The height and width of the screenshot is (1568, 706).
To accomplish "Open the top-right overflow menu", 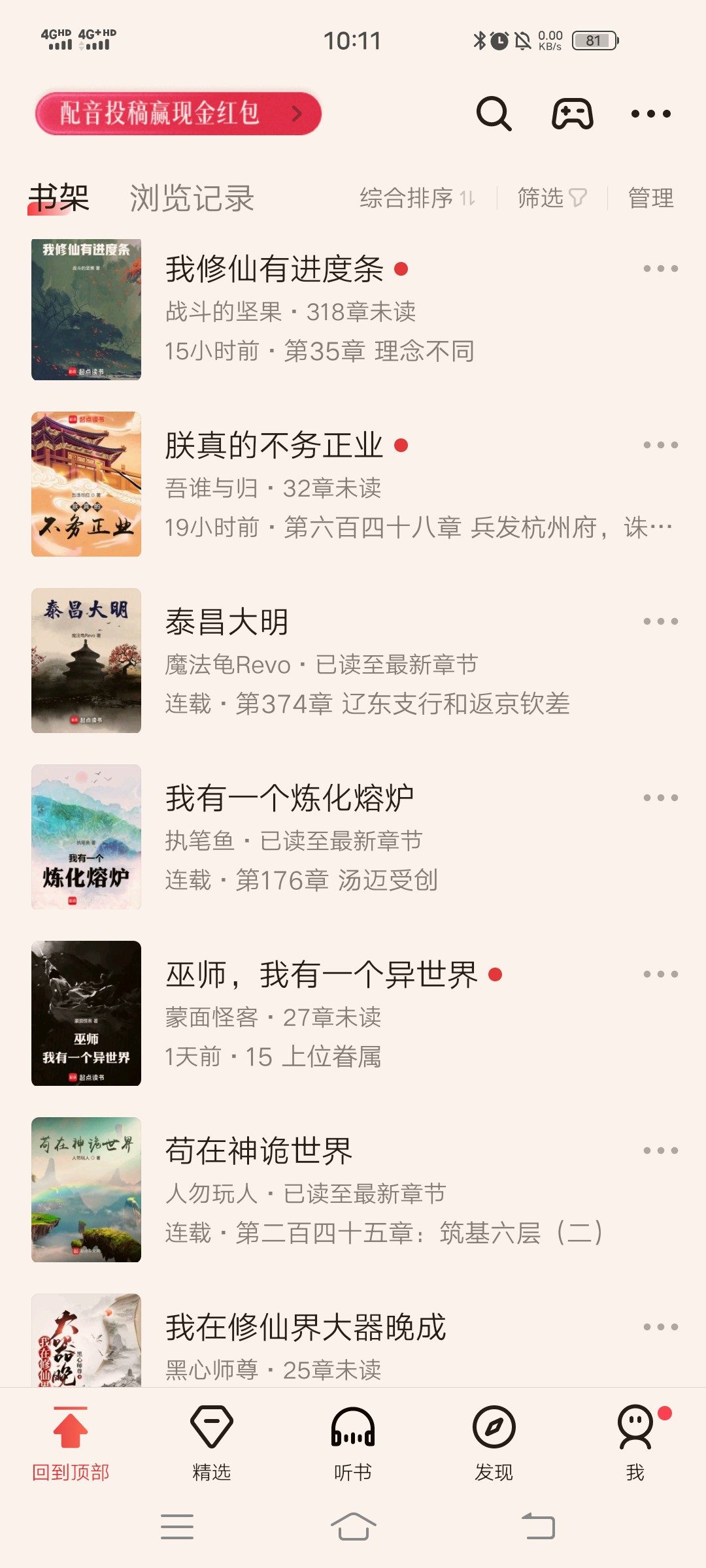I will [x=651, y=114].
